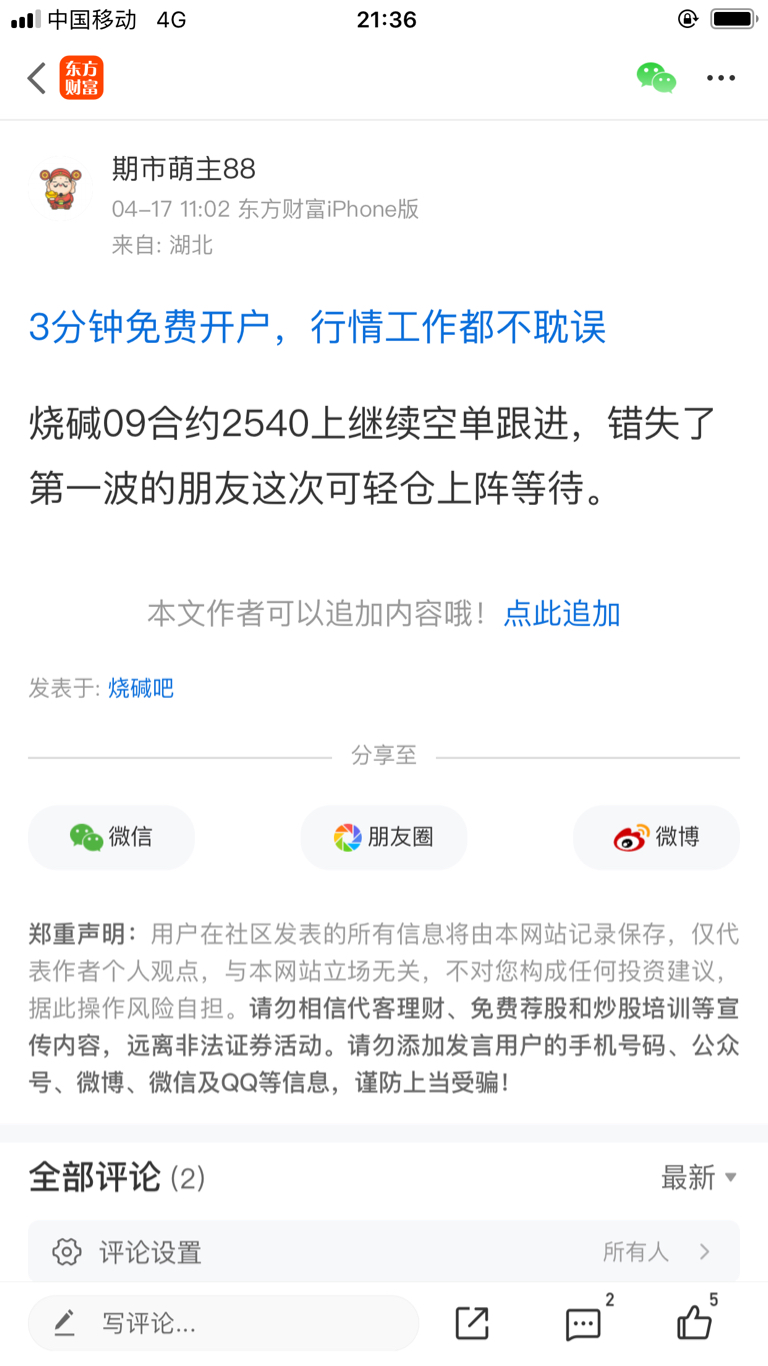The image size is (768, 1366).
Task: Open the comment settings gear icon
Action: click(66, 1251)
